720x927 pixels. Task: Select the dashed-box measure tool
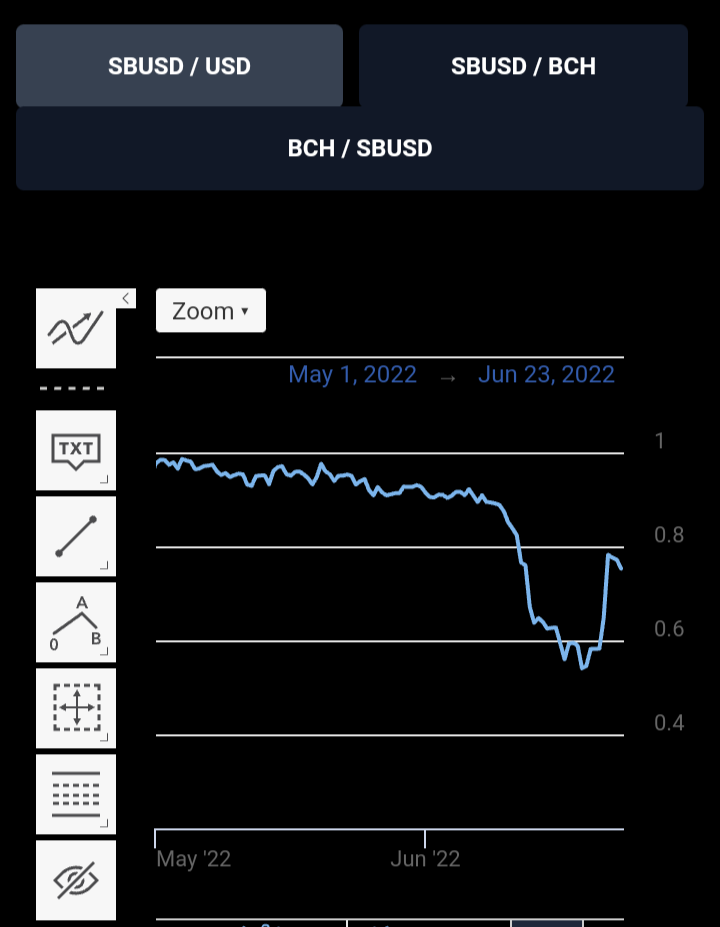point(76,708)
